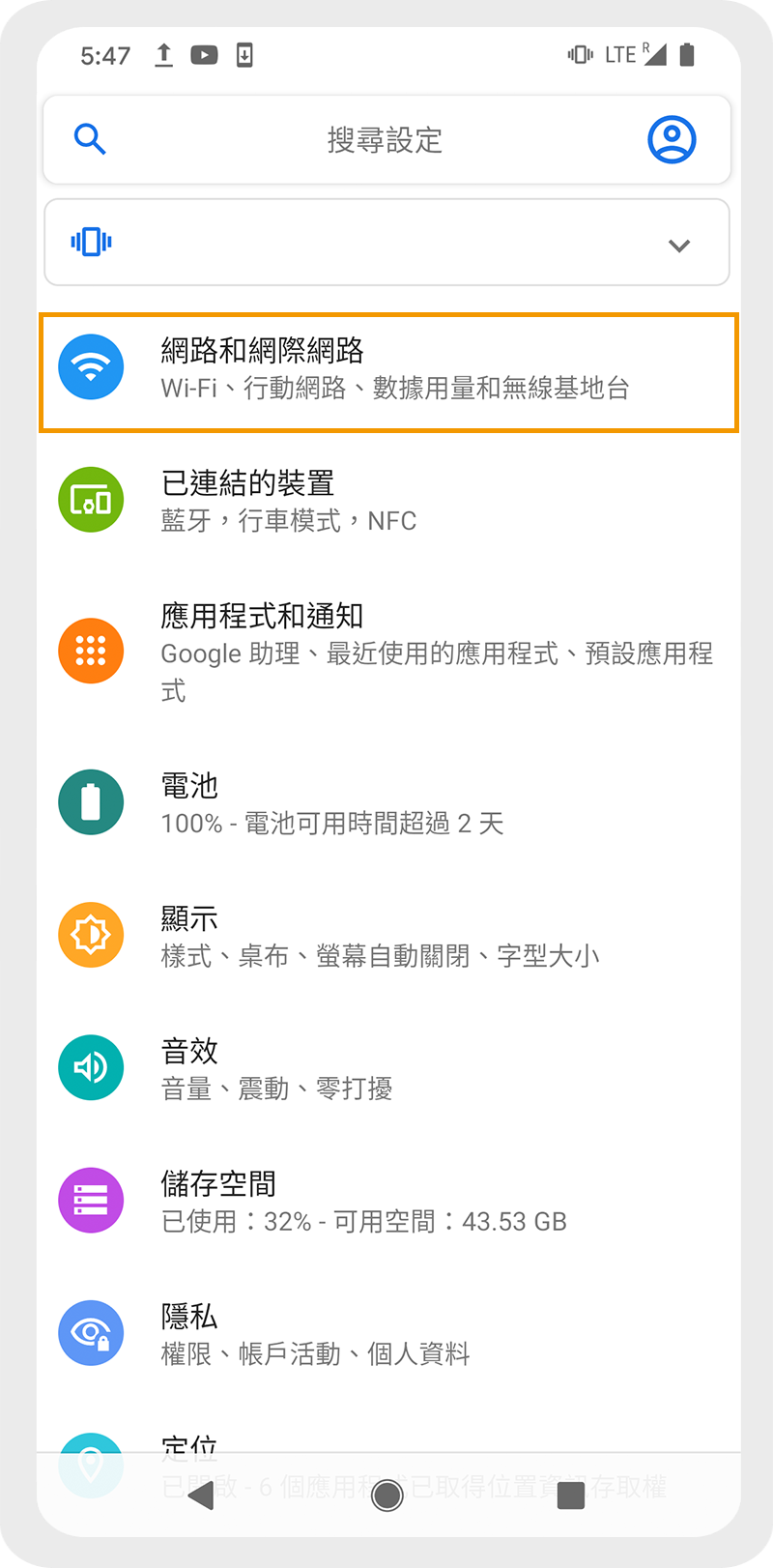This screenshot has height=1568, width=773.
Task: Open 隱私 settings
Action: (x=388, y=1333)
